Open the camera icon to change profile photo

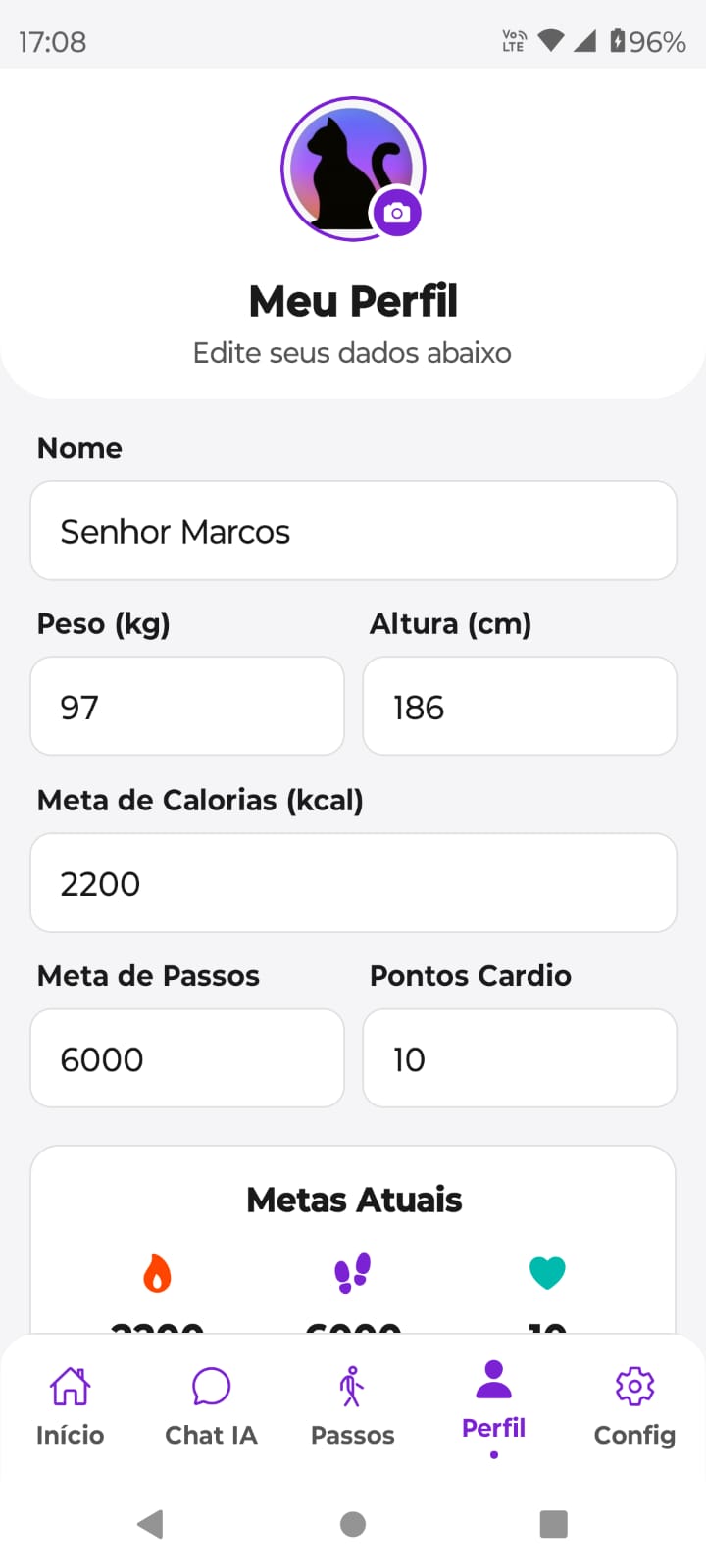pos(396,214)
